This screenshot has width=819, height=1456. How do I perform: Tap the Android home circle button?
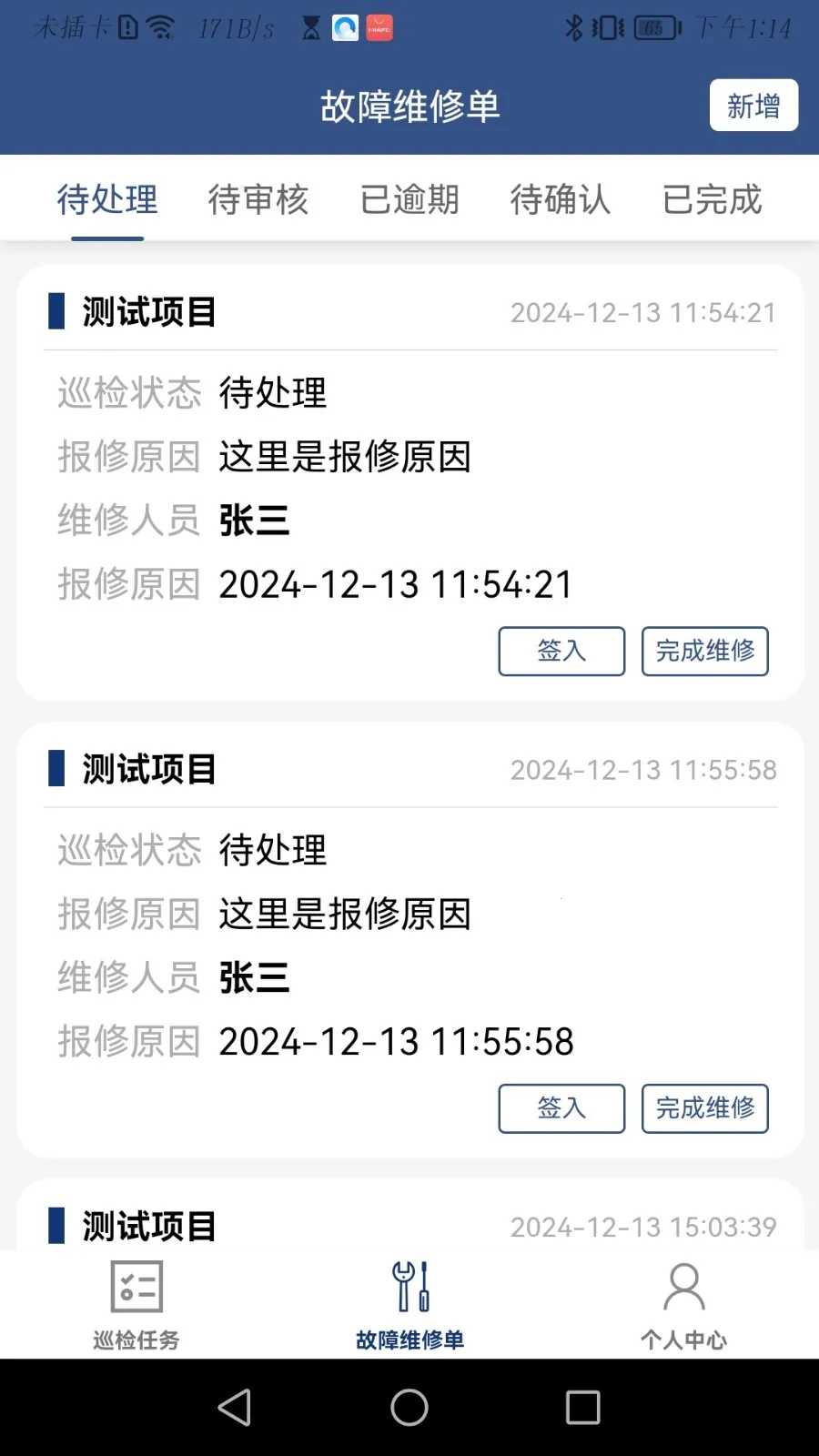pos(409,1406)
